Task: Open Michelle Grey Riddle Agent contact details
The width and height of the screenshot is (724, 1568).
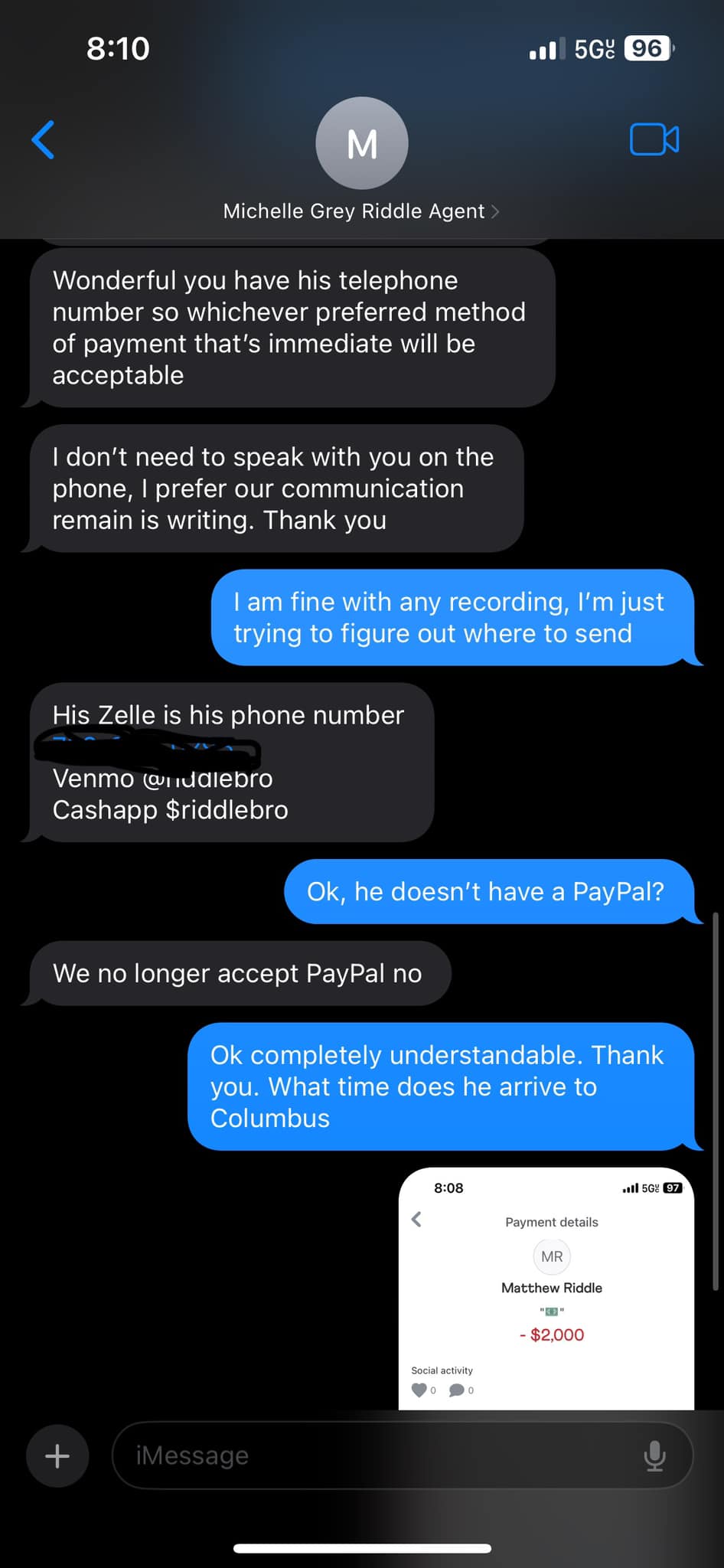Action: click(361, 211)
